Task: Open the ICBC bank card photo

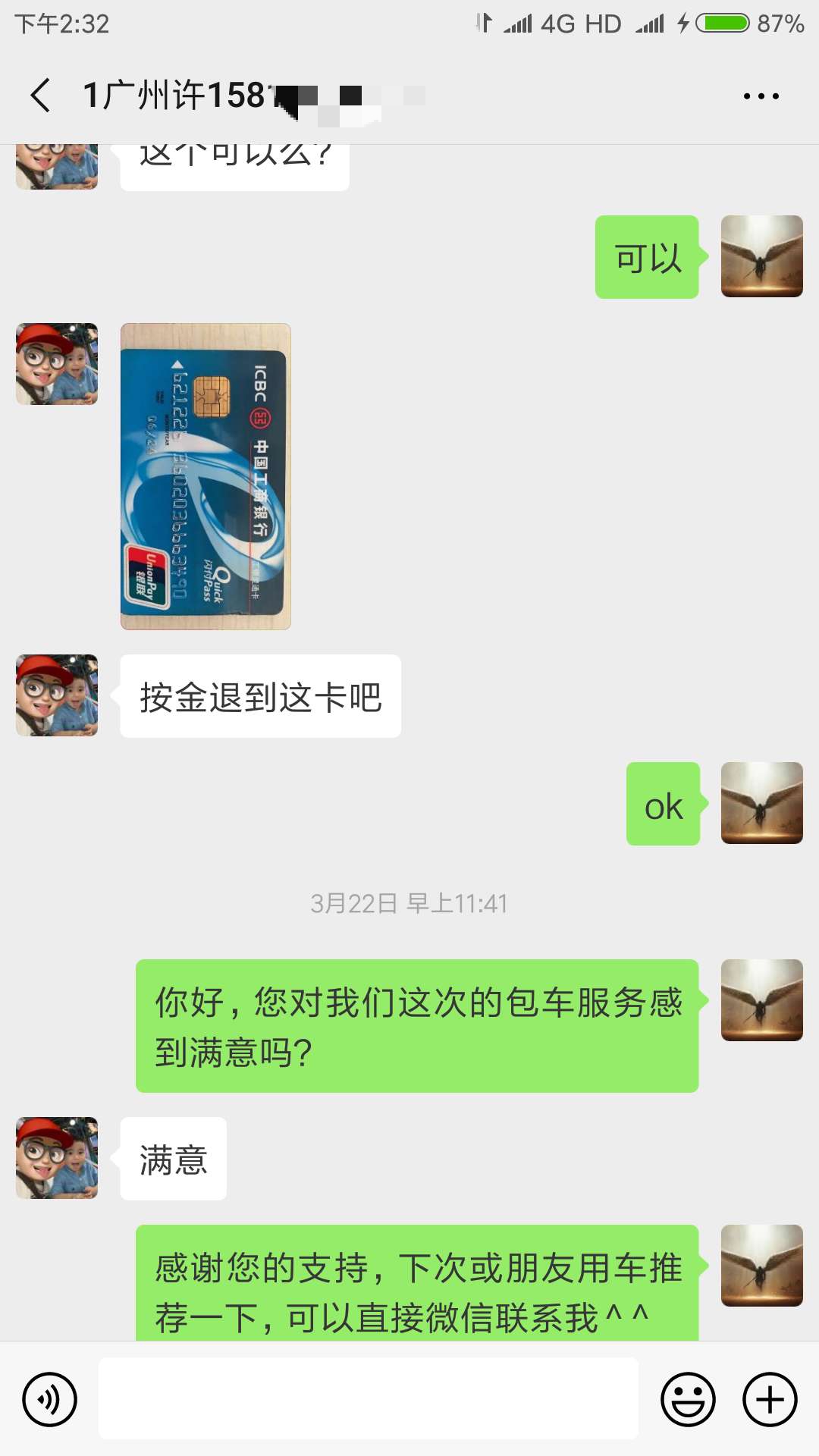Action: 206,476
